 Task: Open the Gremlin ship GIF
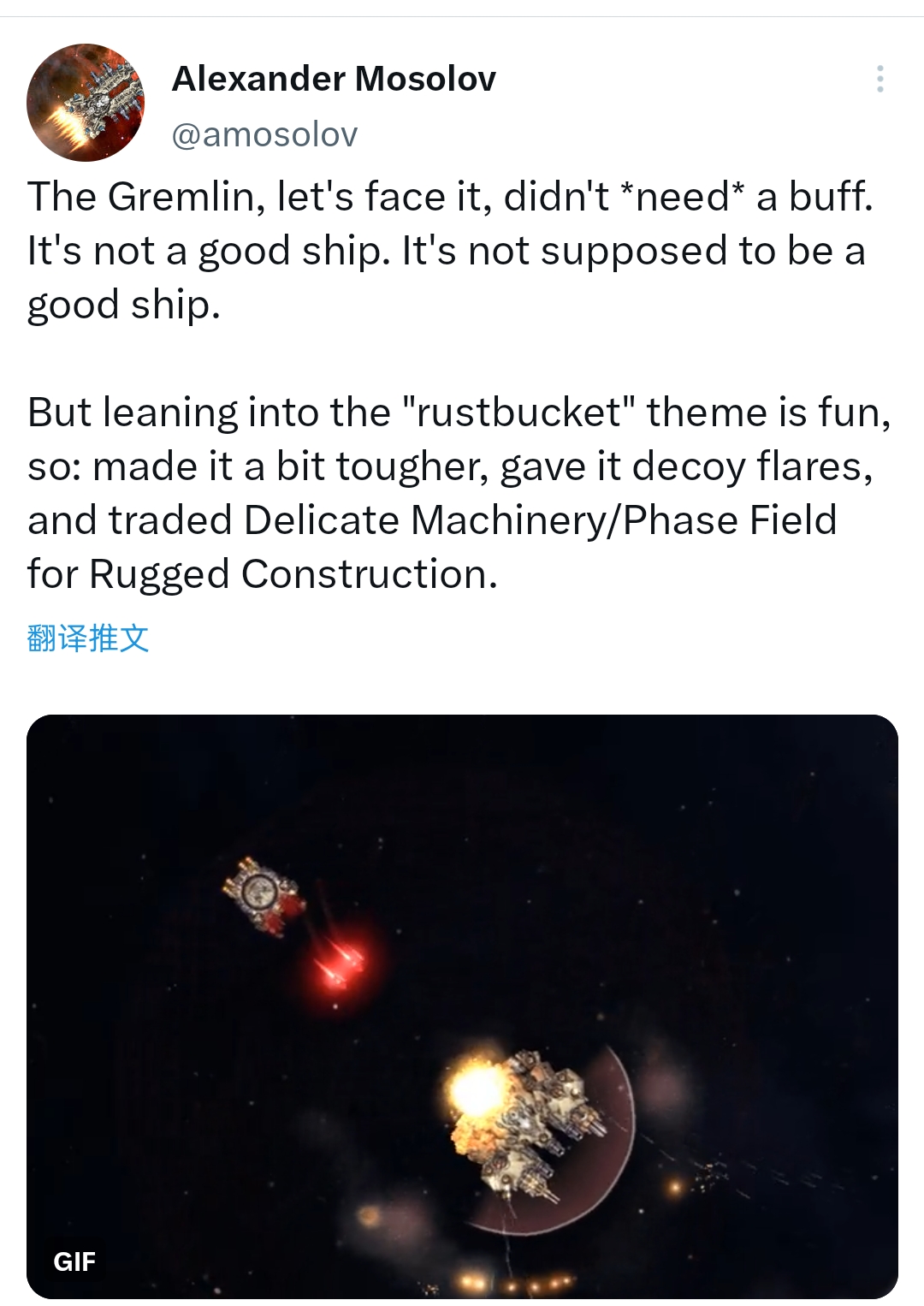(462, 1006)
